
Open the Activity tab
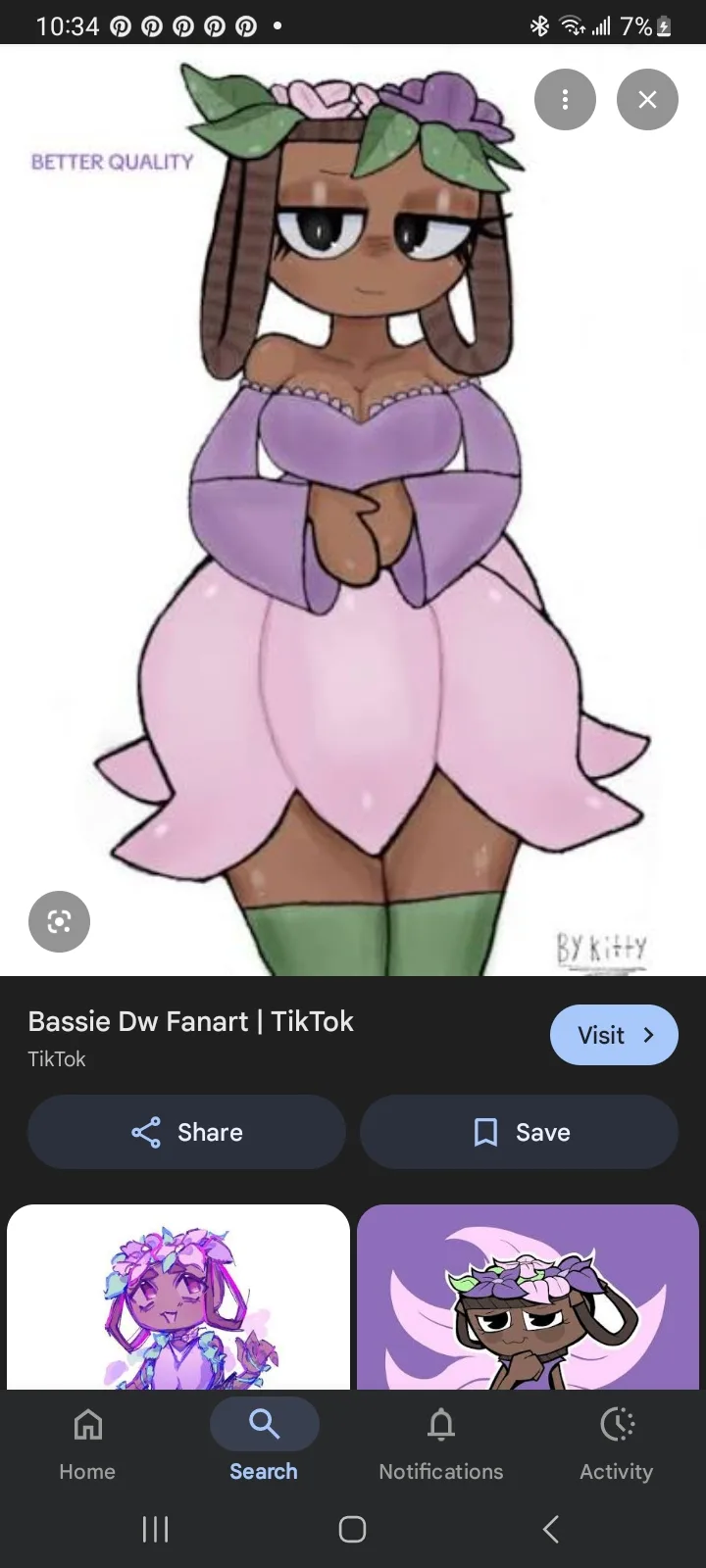coord(616,1443)
